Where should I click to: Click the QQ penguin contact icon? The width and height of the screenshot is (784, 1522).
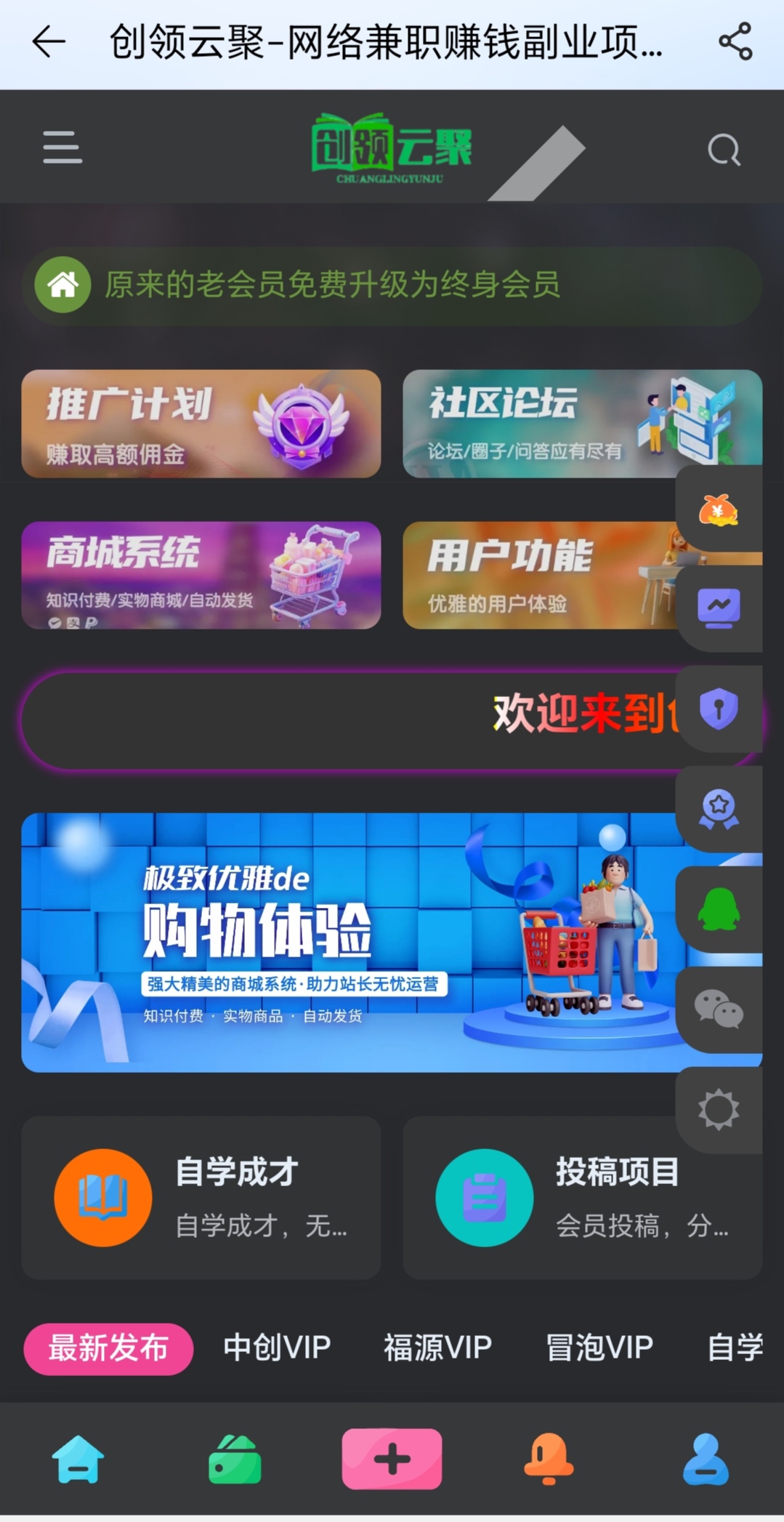pos(719,909)
